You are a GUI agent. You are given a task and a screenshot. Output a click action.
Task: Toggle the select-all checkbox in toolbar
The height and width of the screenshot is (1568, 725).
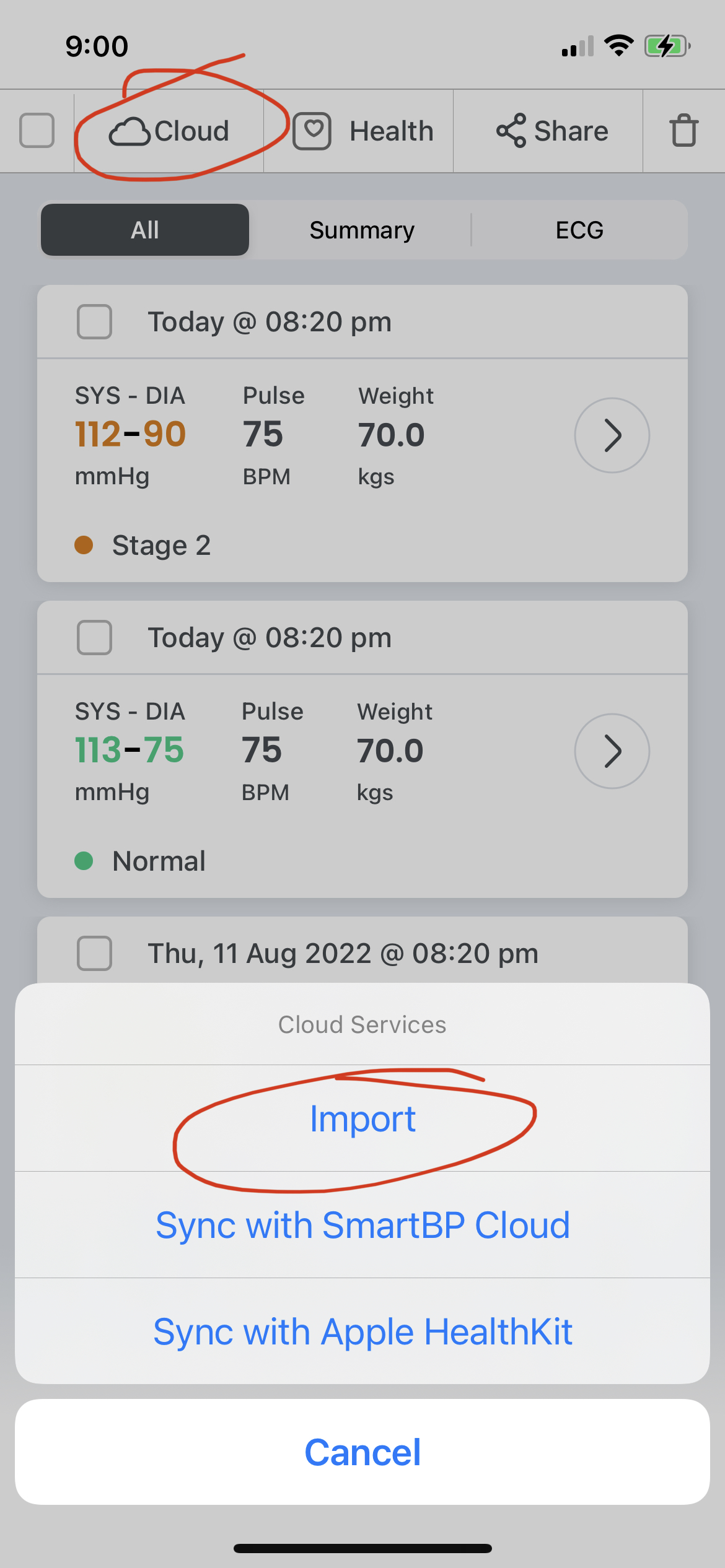click(37, 131)
